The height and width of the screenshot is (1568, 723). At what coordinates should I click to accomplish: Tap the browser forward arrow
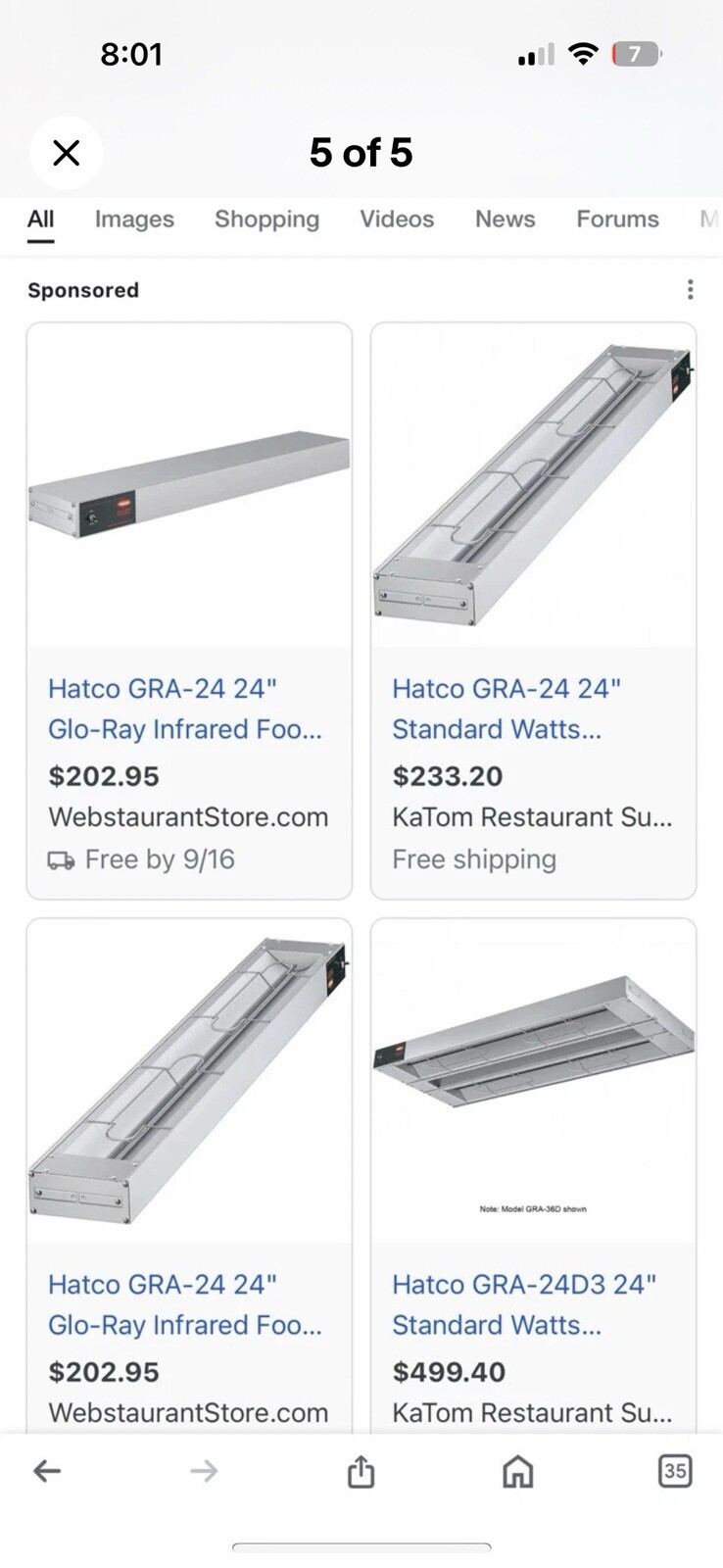pyautogui.click(x=204, y=1470)
